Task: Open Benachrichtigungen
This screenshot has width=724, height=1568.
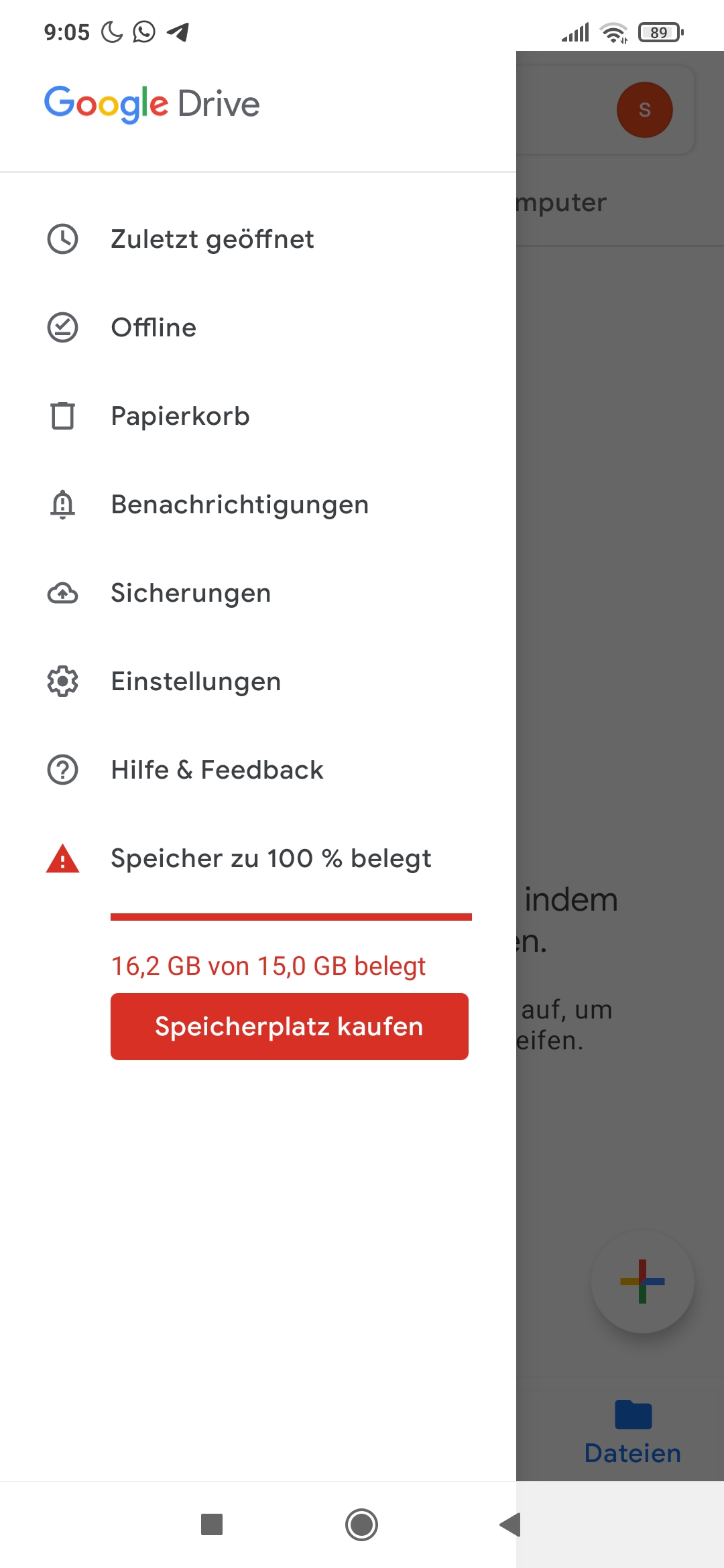Action: tap(239, 505)
